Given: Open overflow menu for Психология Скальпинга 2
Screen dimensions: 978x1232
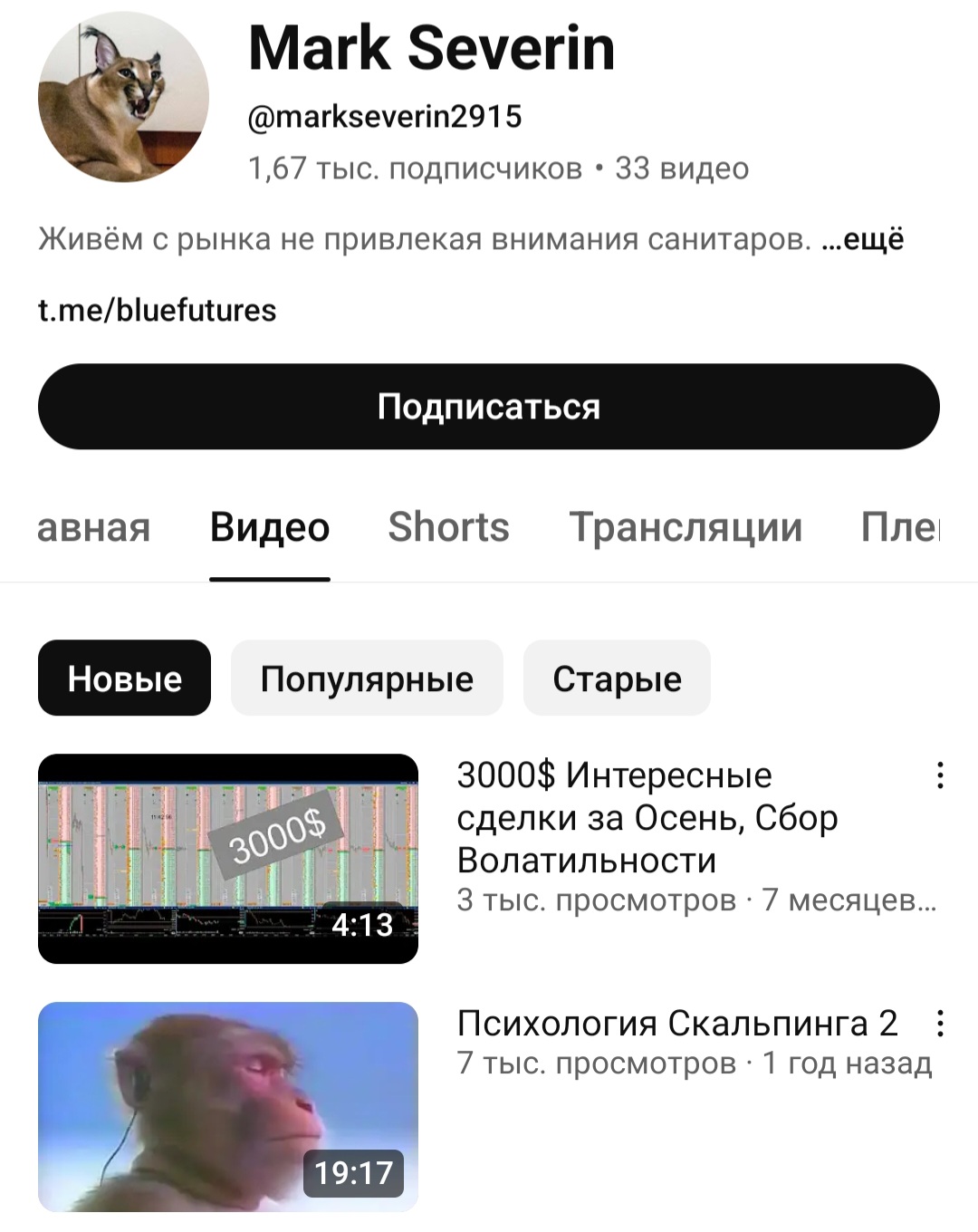Looking at the screenshot, I should pyautogui.click(x=940, y=1024).
